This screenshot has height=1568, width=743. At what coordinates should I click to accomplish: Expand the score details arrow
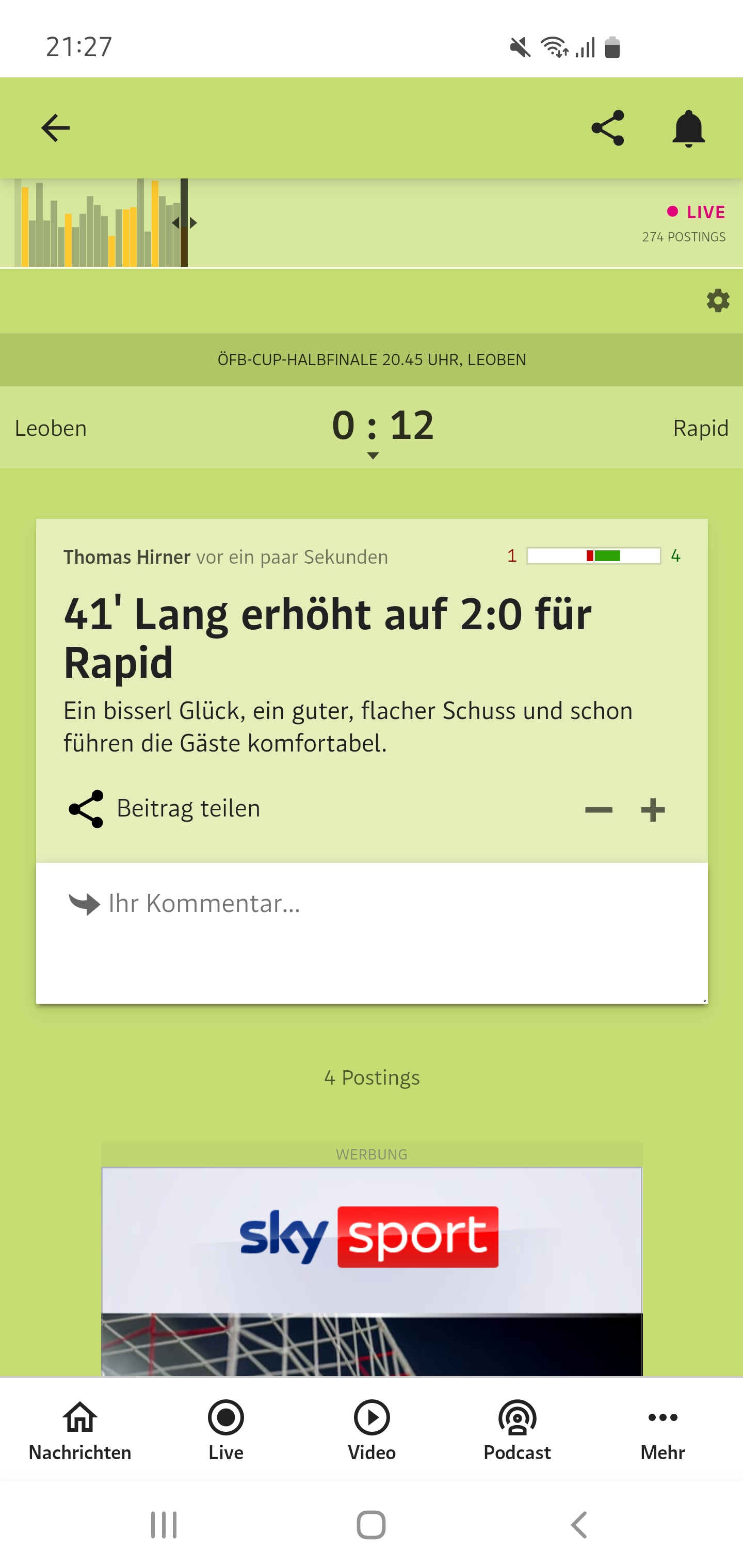tap(373, 456)
